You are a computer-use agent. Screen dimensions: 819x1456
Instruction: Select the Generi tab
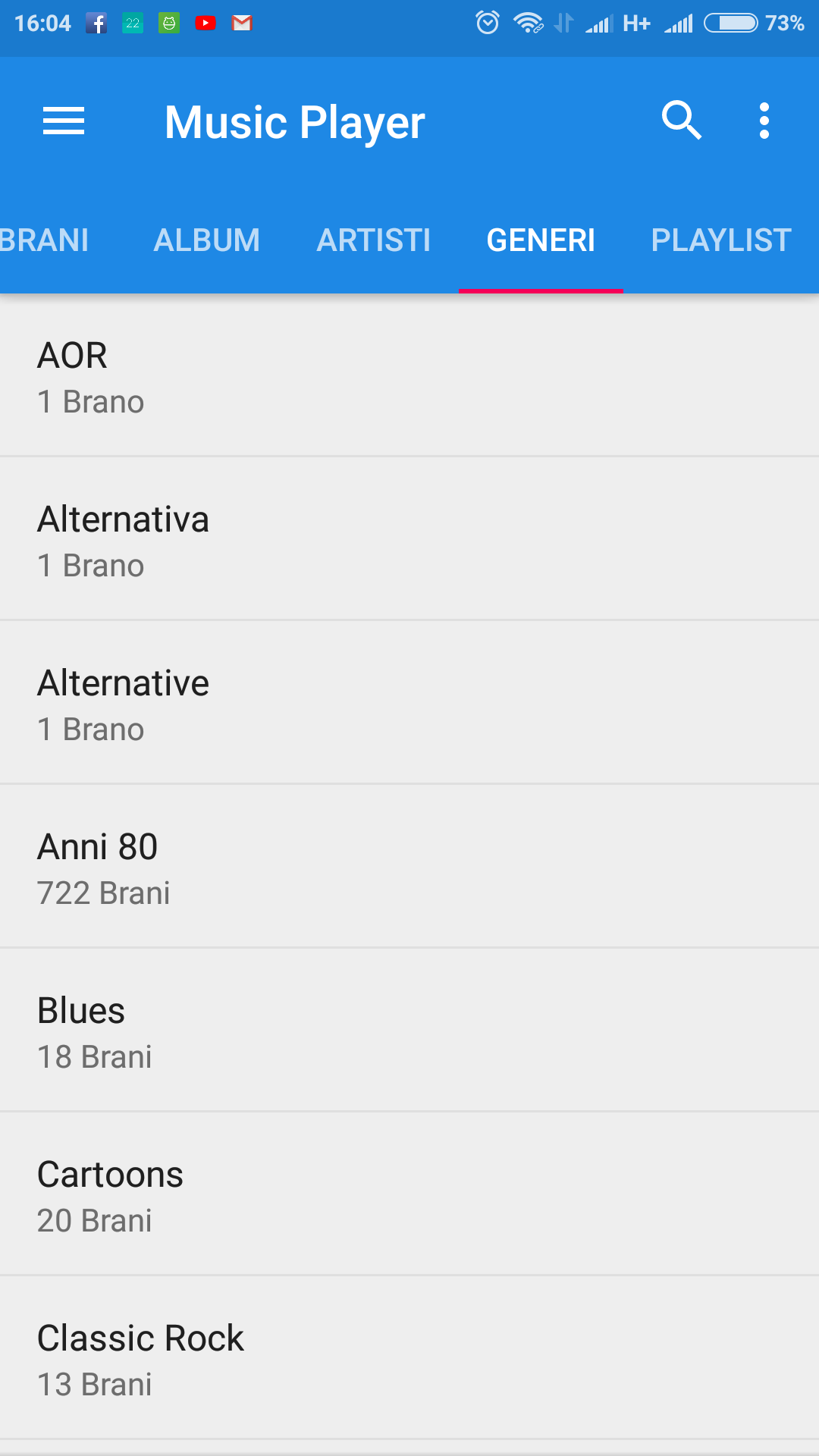pyautogui.click(x=541, y=240)
